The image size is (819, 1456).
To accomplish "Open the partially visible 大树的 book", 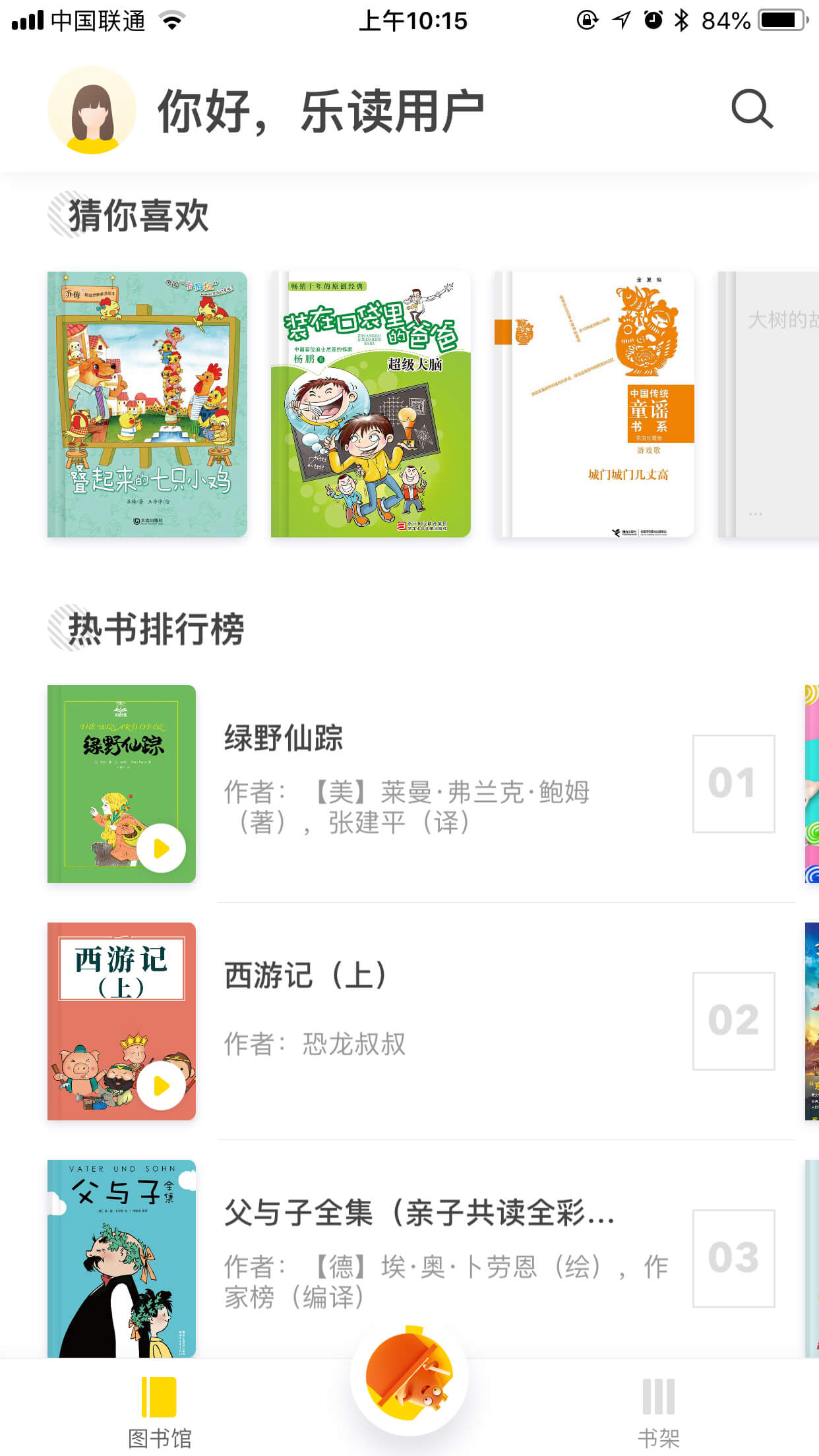I will click(768, 404).
